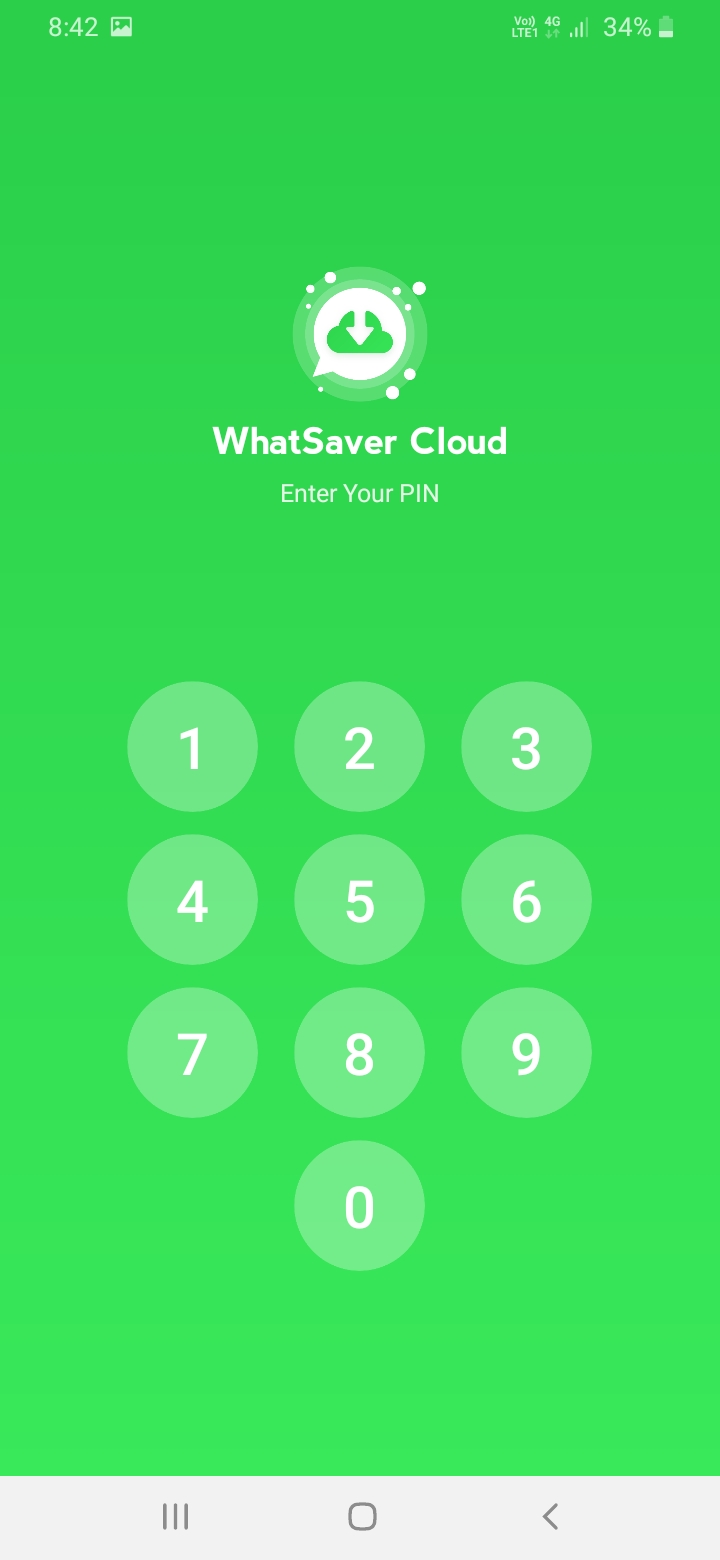
Task: Enter digit 1 on the PIN keypad
Action: 192,747
